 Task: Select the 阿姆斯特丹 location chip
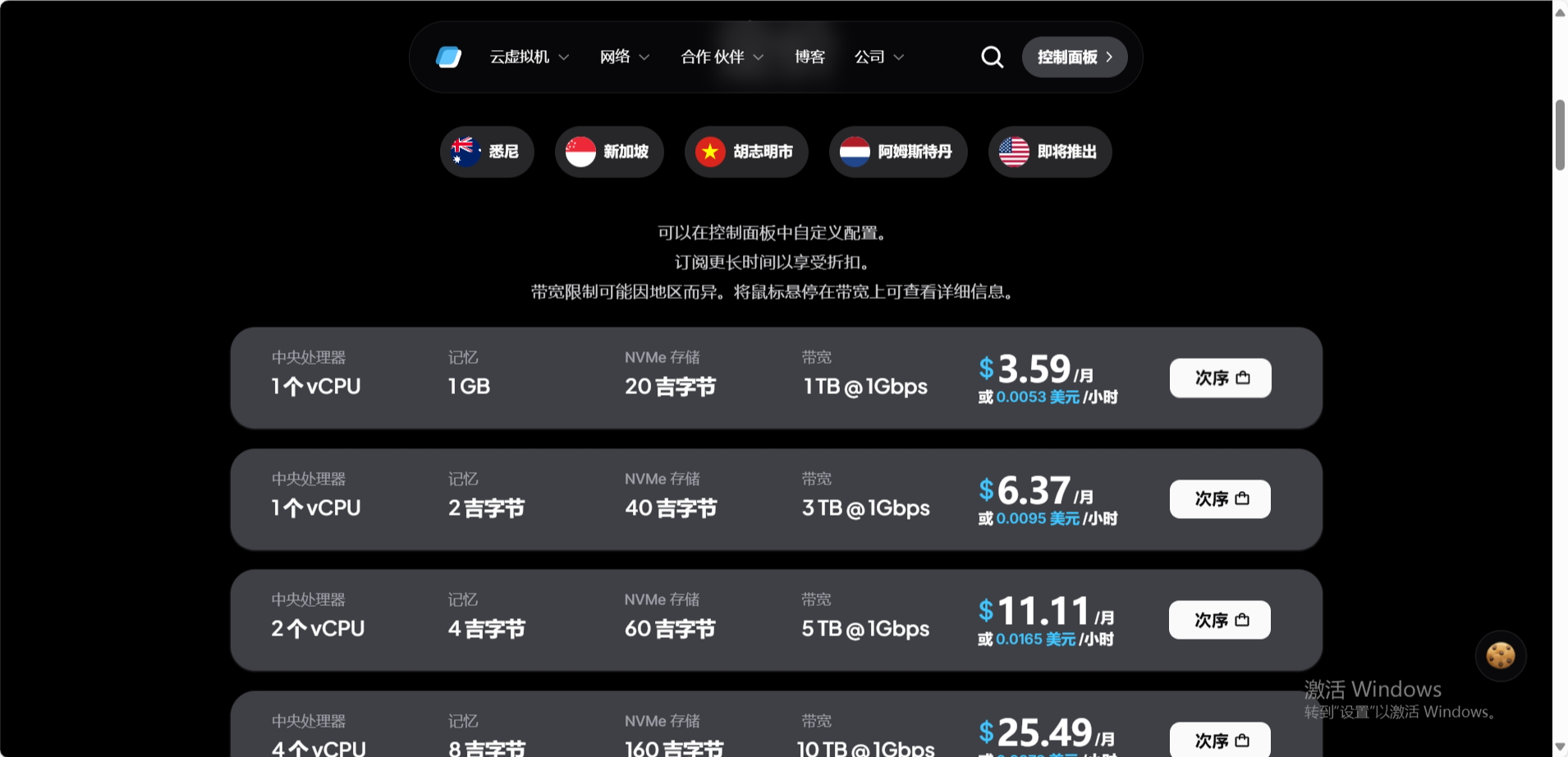tap(897, 152)
